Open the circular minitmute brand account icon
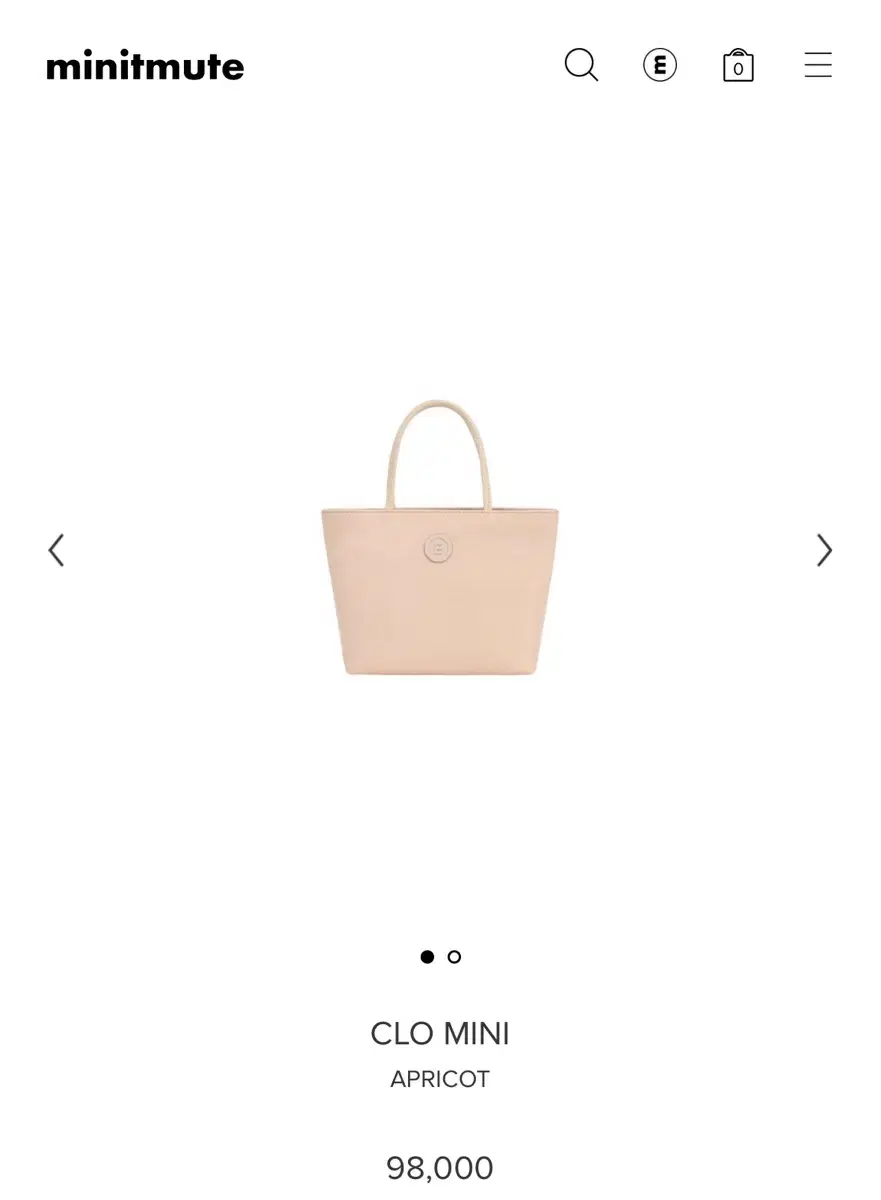The width and height of the screenshot is (881, 1200). (659, 65)
